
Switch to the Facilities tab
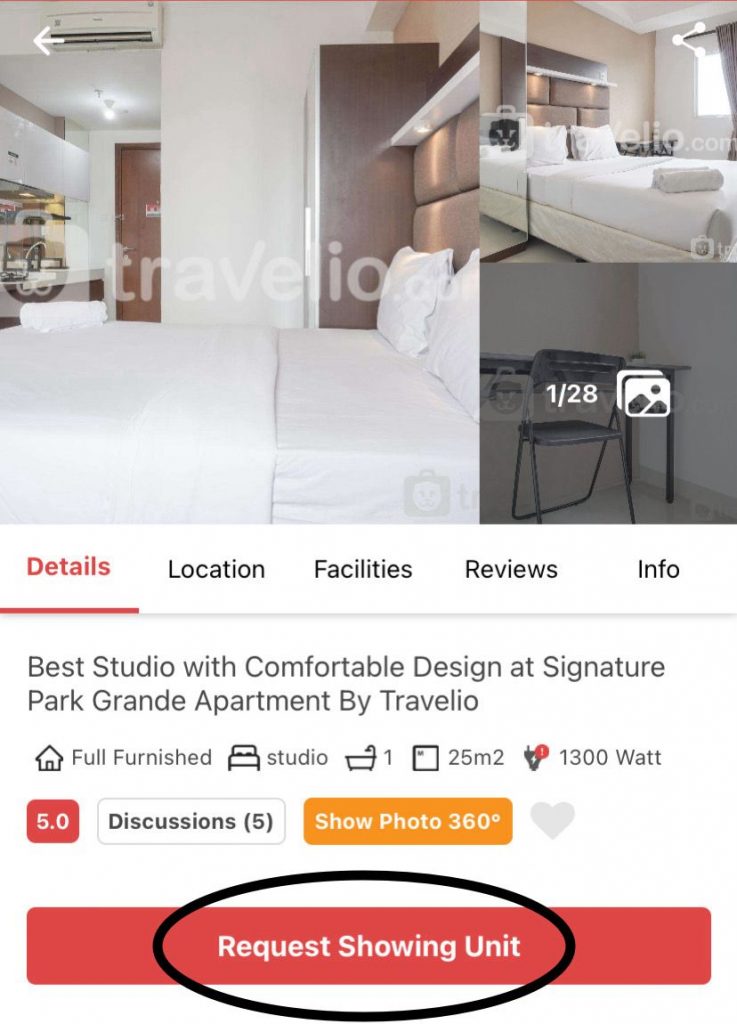pos(363,569)
